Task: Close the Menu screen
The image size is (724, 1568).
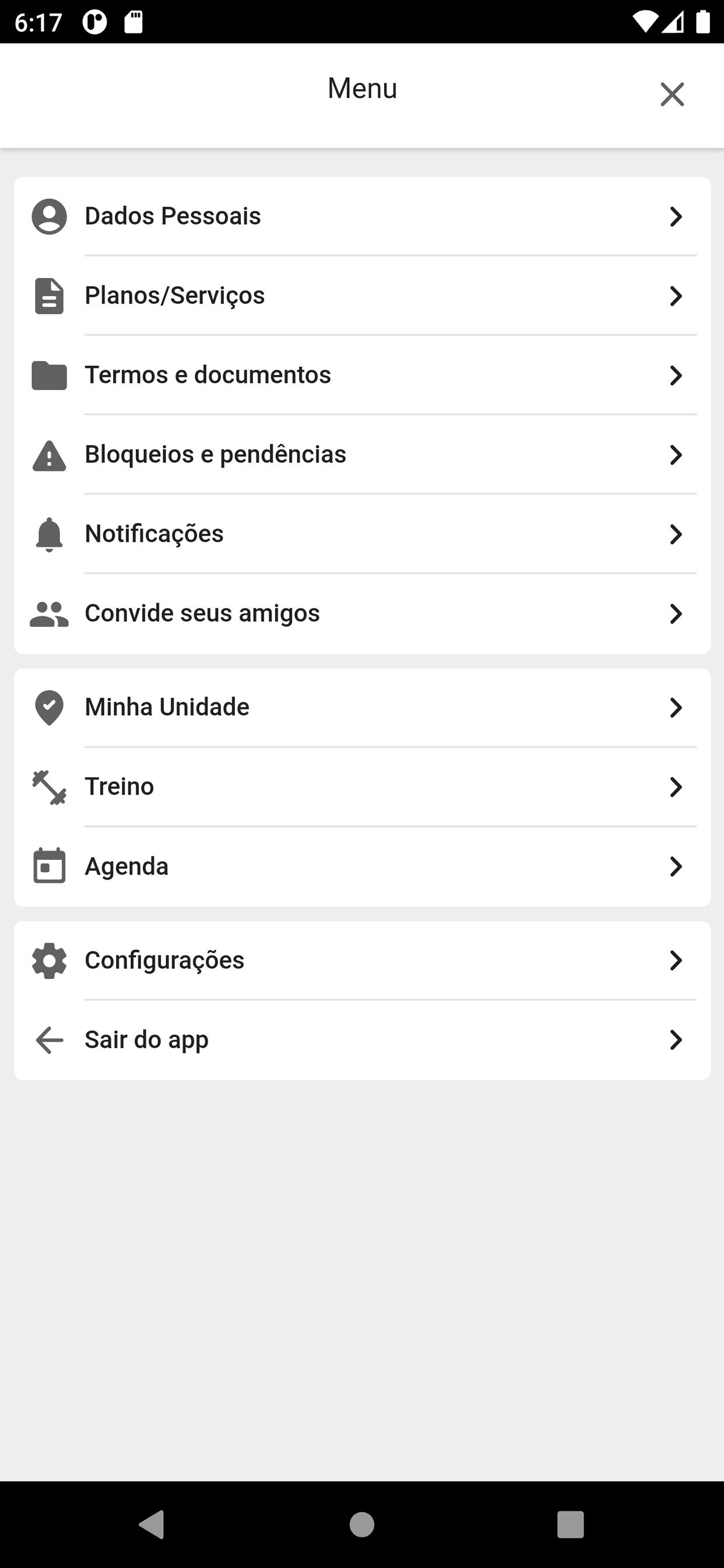Action: point(672,94)
